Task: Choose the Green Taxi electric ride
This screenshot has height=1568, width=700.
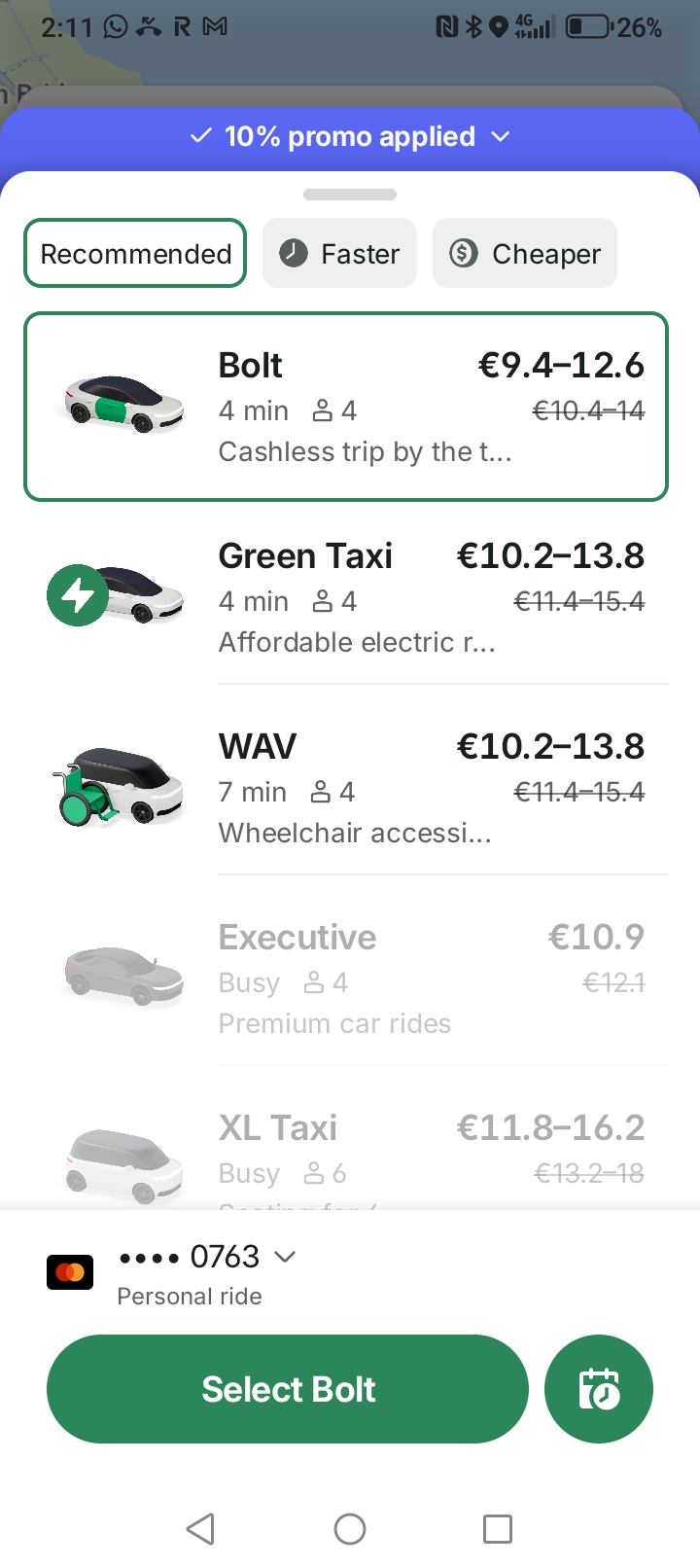Action: (346, 597)
